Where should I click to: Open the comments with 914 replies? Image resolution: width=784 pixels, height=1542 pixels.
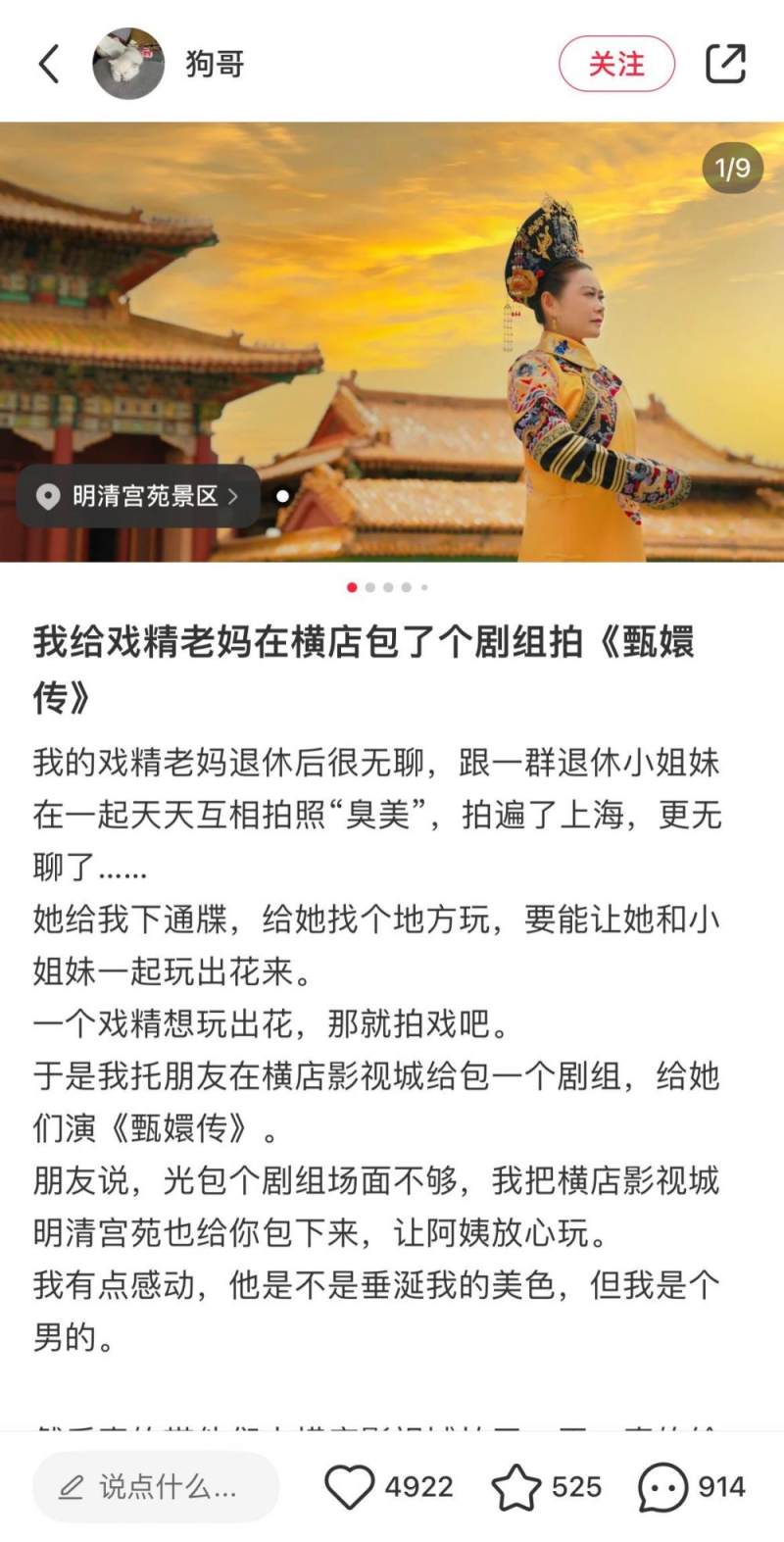662,1487
